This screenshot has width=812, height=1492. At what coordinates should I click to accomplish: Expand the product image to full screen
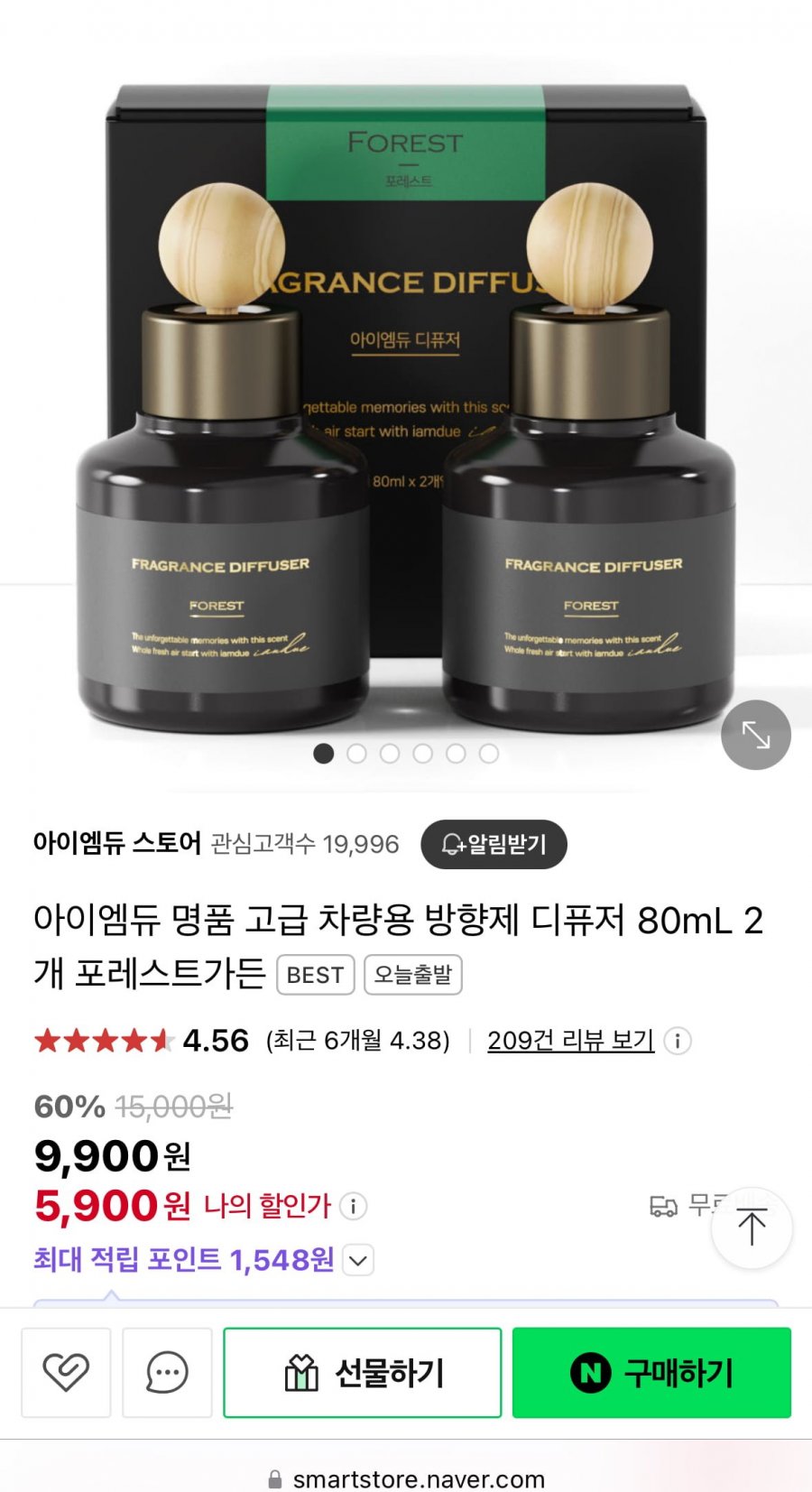(x=755, y=735)
